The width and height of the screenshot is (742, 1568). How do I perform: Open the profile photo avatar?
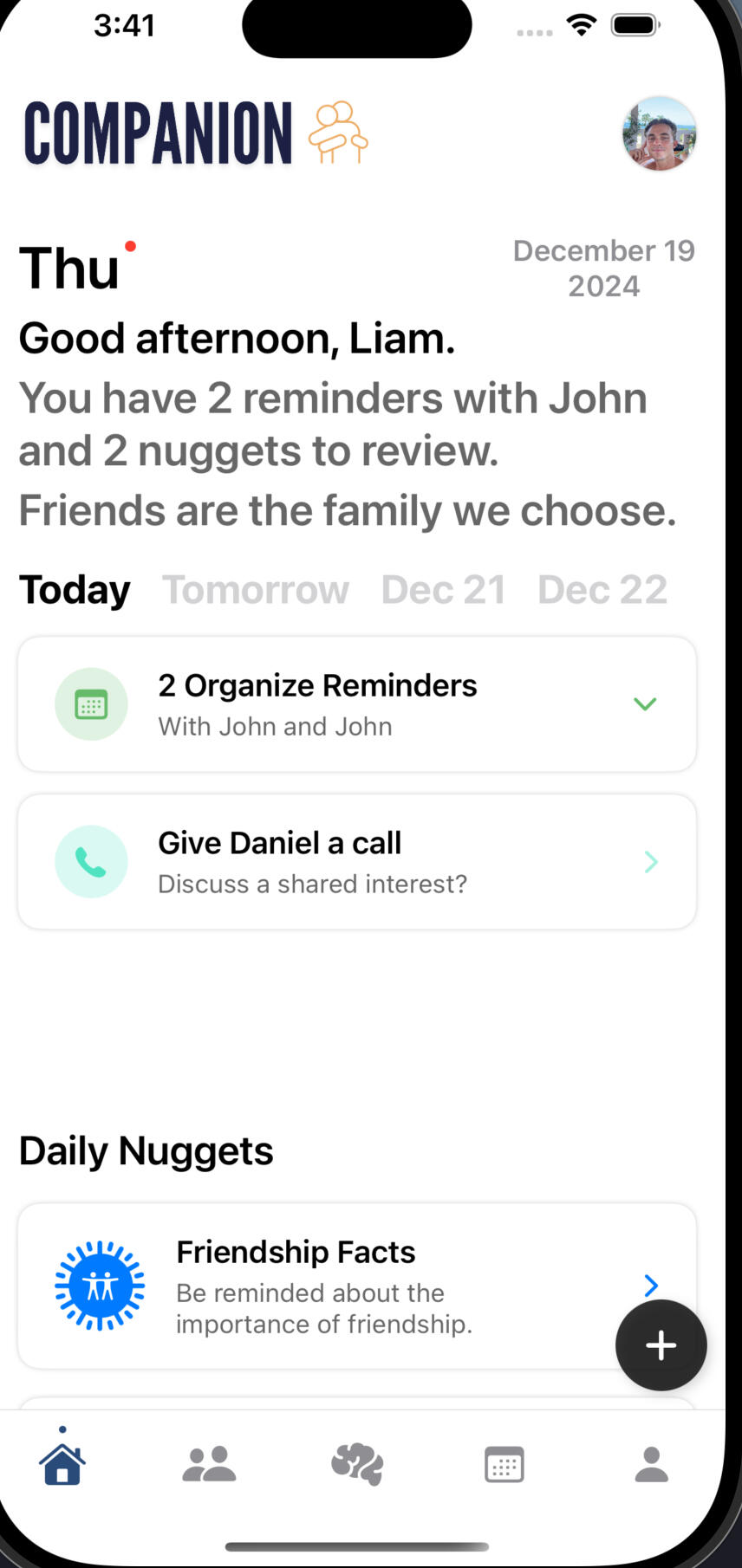click(x=659, y=133)
